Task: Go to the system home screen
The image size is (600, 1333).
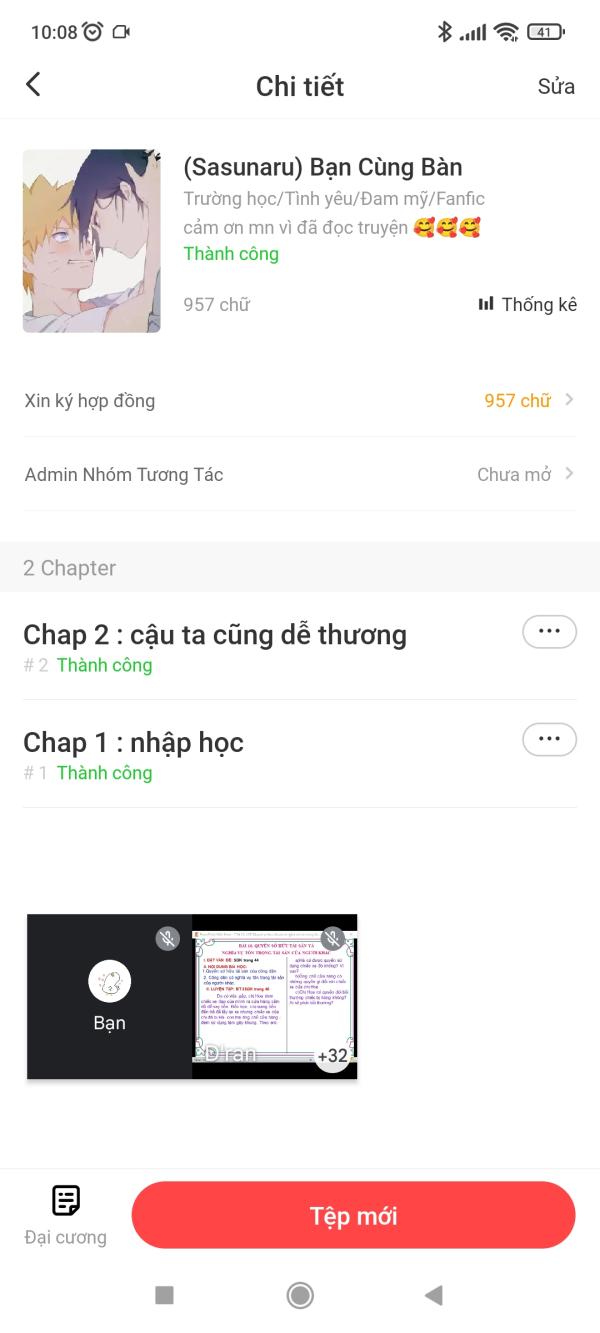Action: pyautogui.click(x=300, y=1295)
